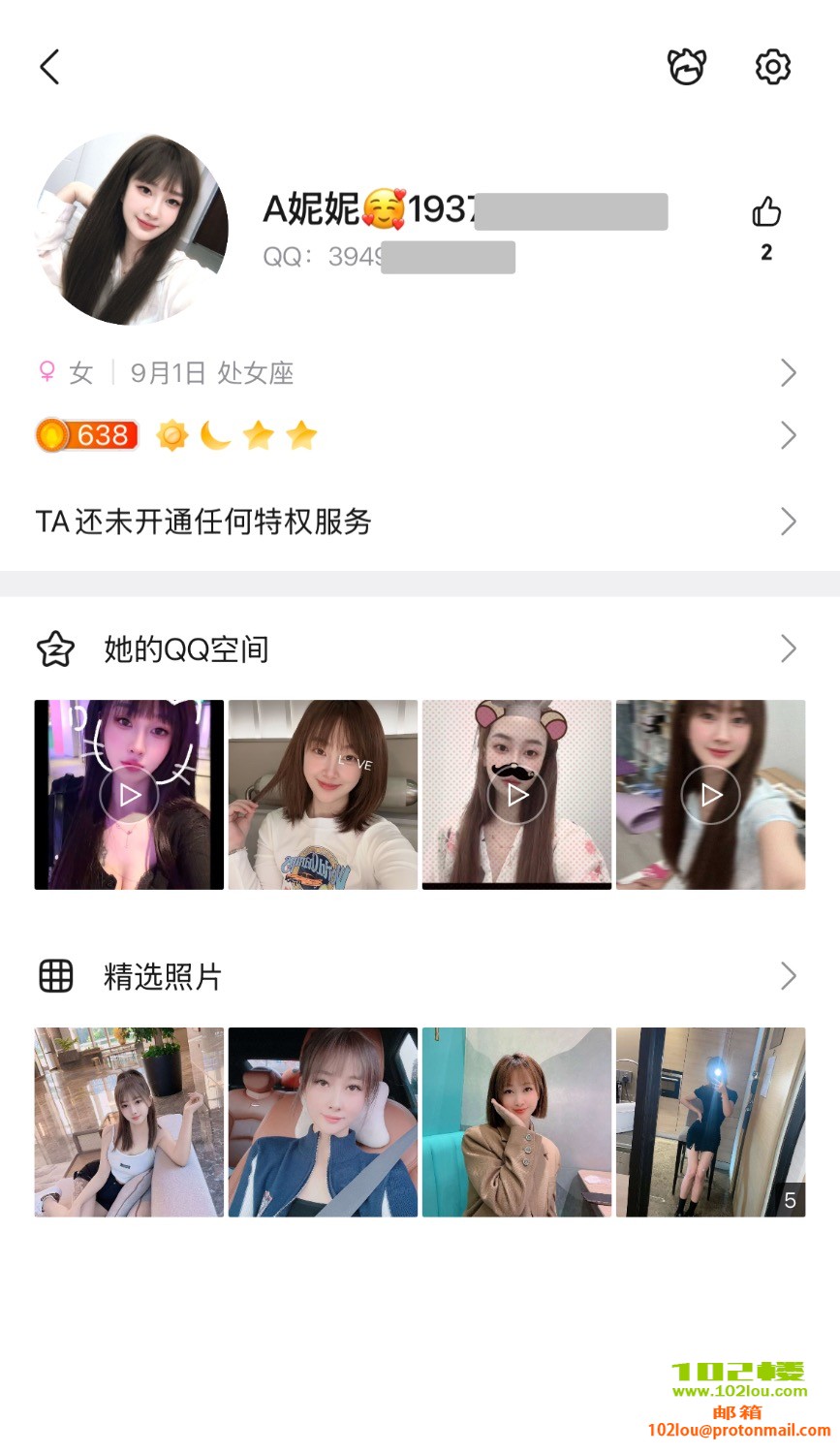Screen dimensions: 840x1454
Task: Play the QQ空间 video with mustache filter
Action: [516, 795]
